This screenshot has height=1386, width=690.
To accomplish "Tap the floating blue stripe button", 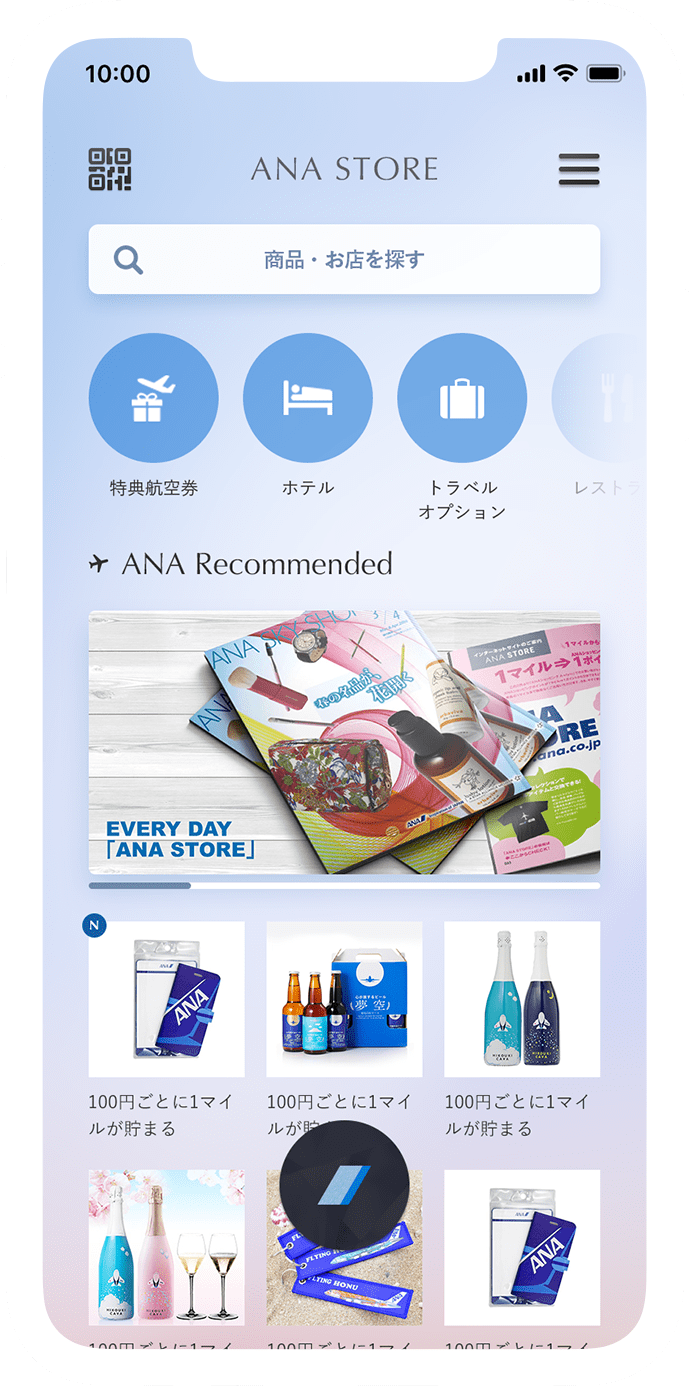I will point(344,1184).
